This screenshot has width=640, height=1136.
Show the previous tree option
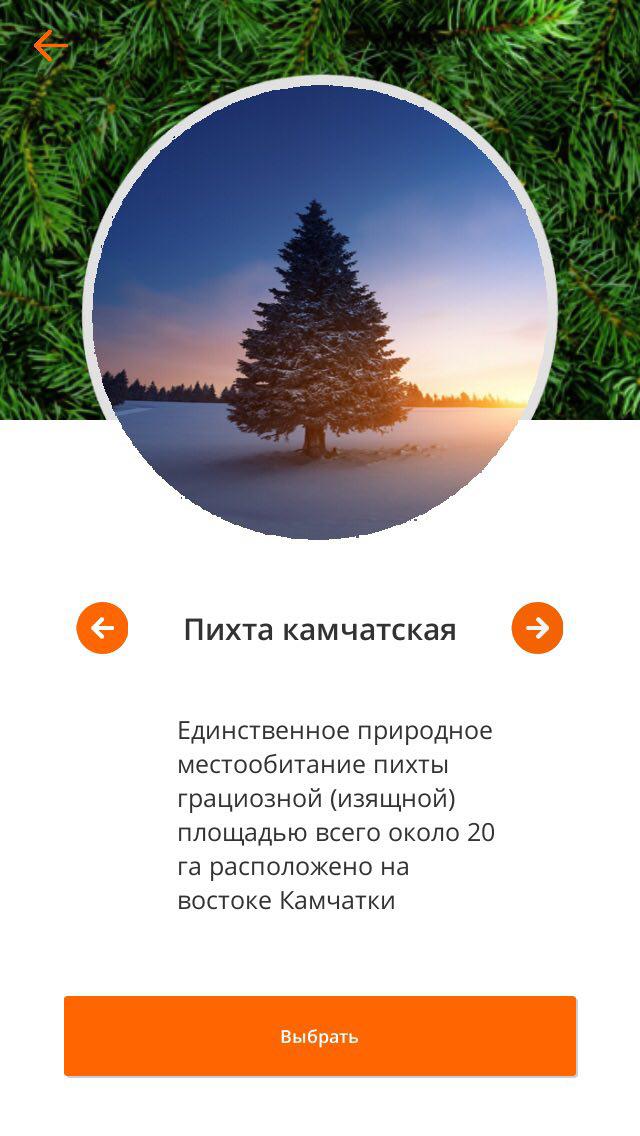(x=102, y=628)
